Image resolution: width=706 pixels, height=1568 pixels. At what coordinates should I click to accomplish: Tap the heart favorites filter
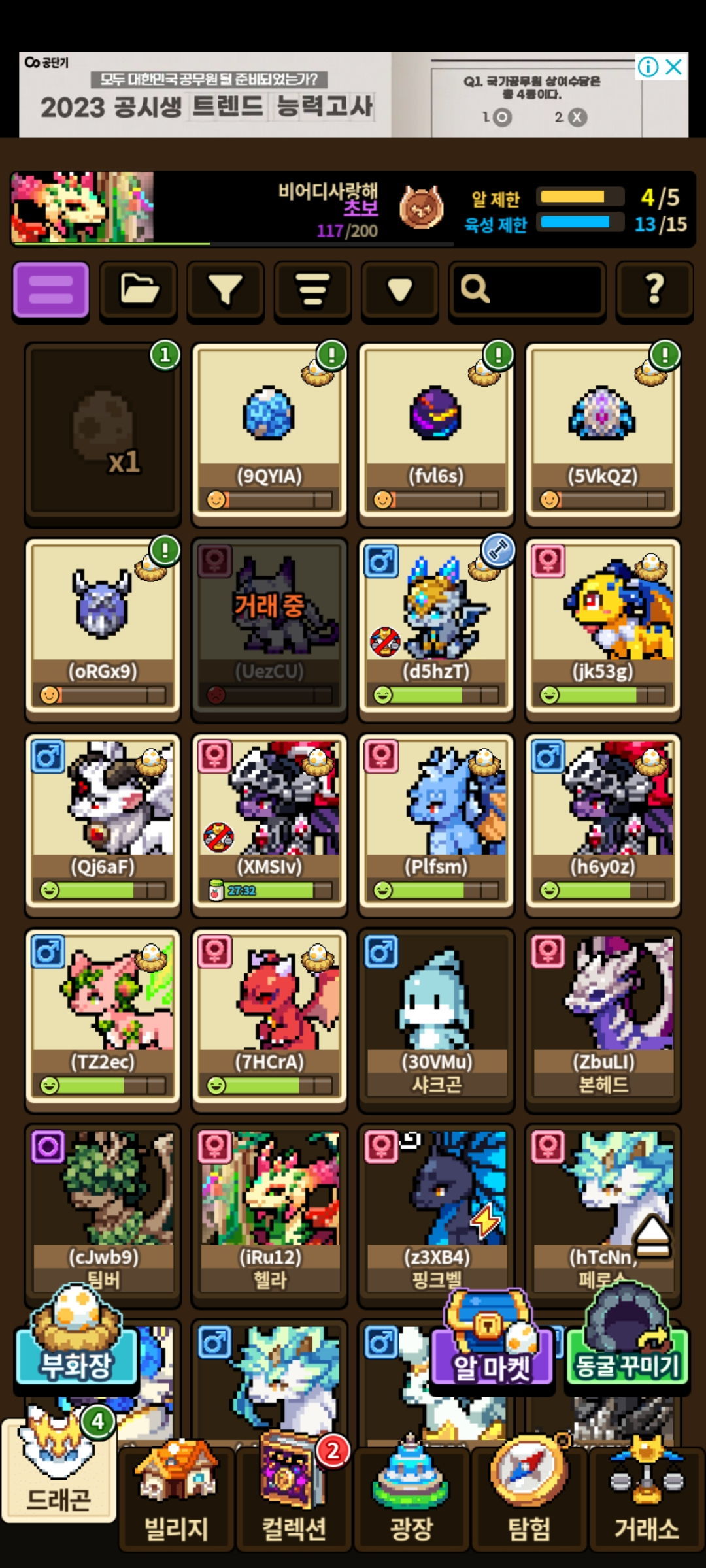pos(399,291)
